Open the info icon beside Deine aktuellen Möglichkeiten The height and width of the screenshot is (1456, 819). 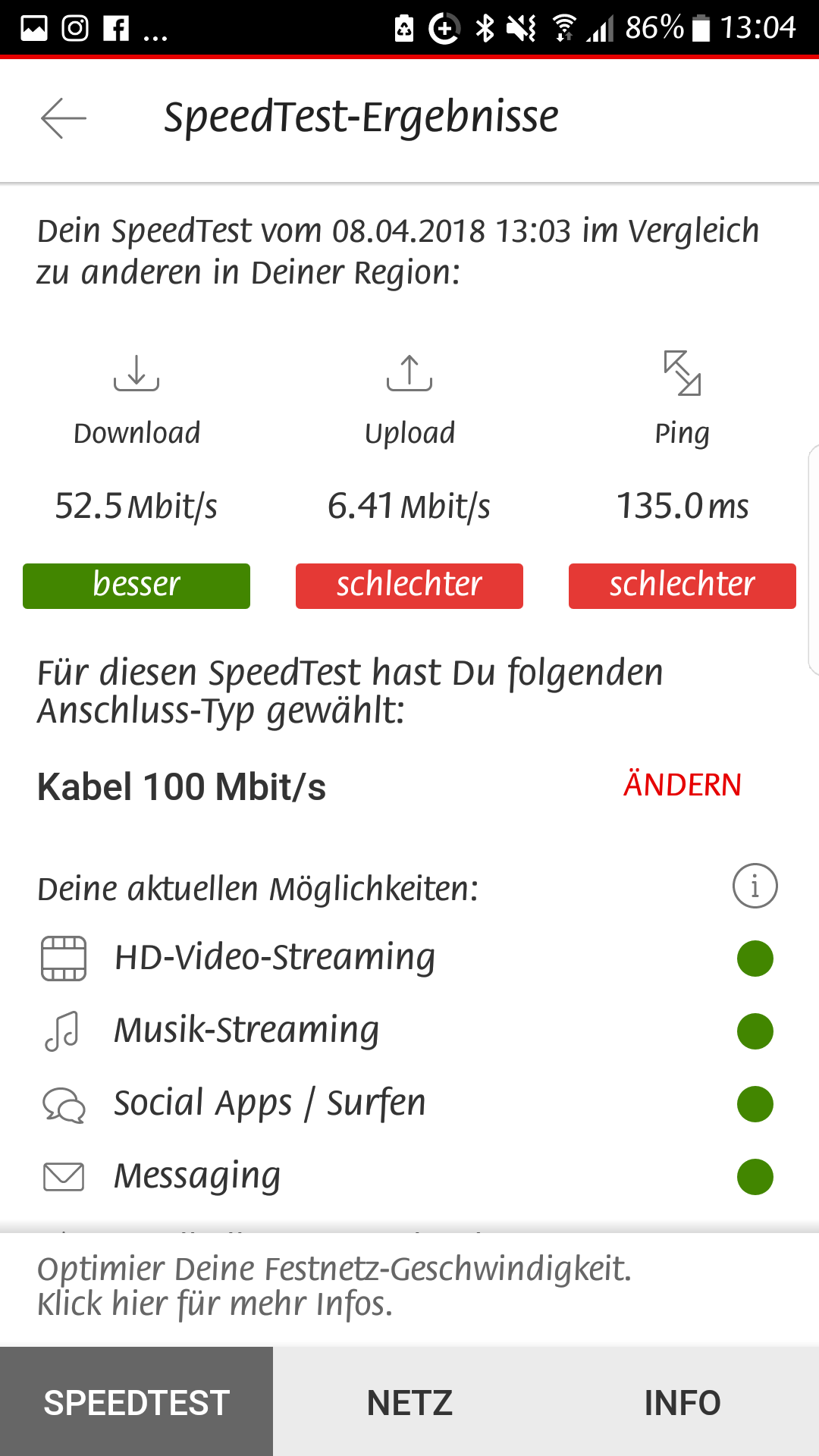click(x=755, y=886)
